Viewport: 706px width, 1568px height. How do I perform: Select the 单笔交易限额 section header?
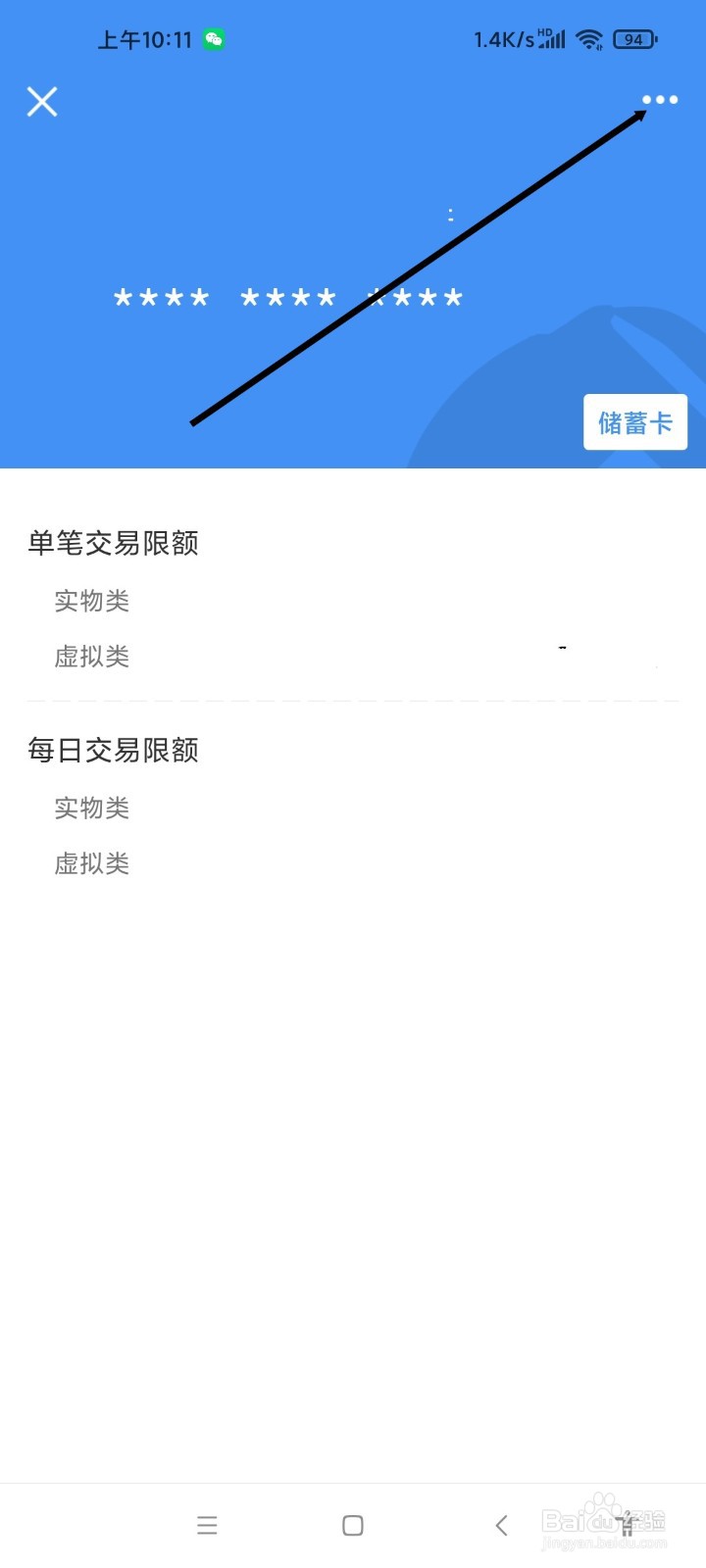click(113, 544)
